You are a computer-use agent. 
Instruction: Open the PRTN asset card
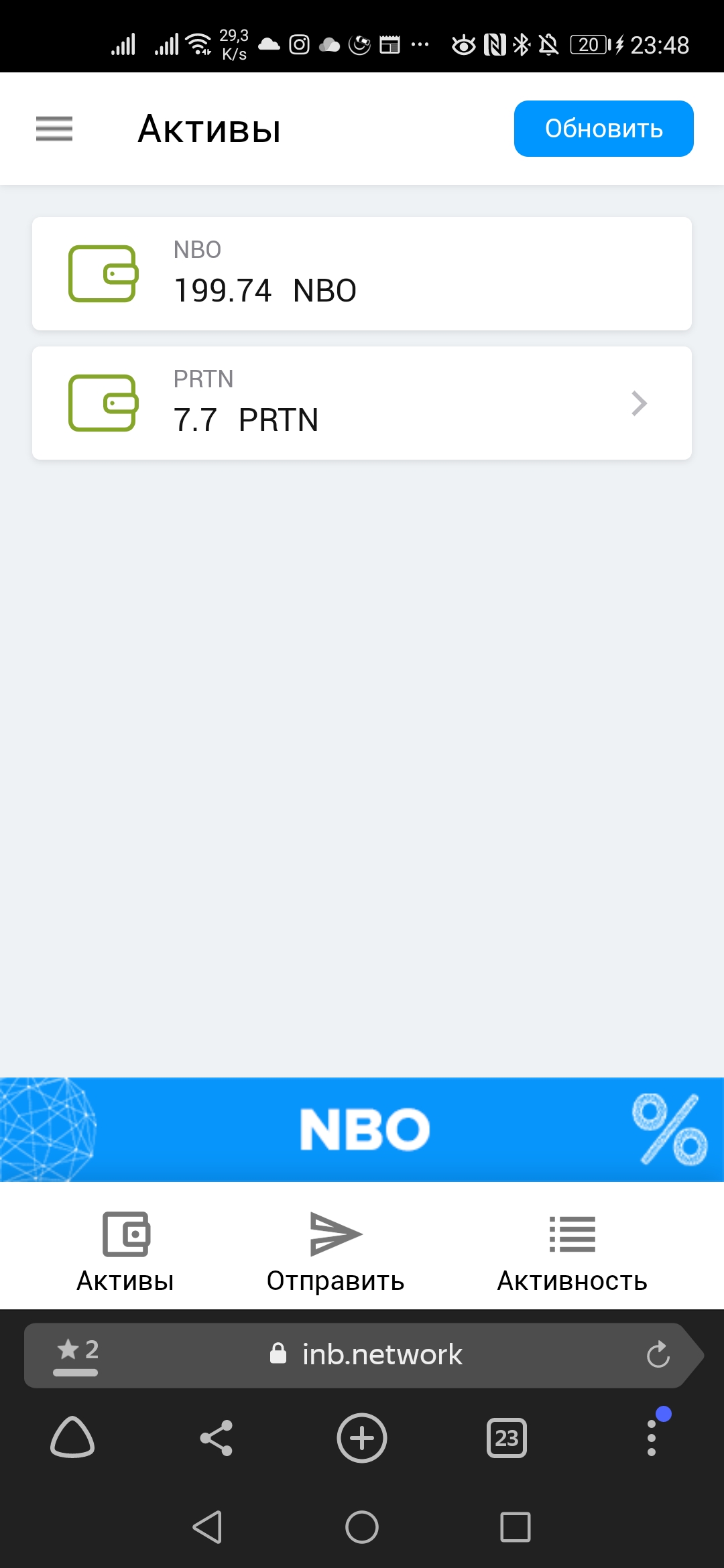(x=362, y=403)
